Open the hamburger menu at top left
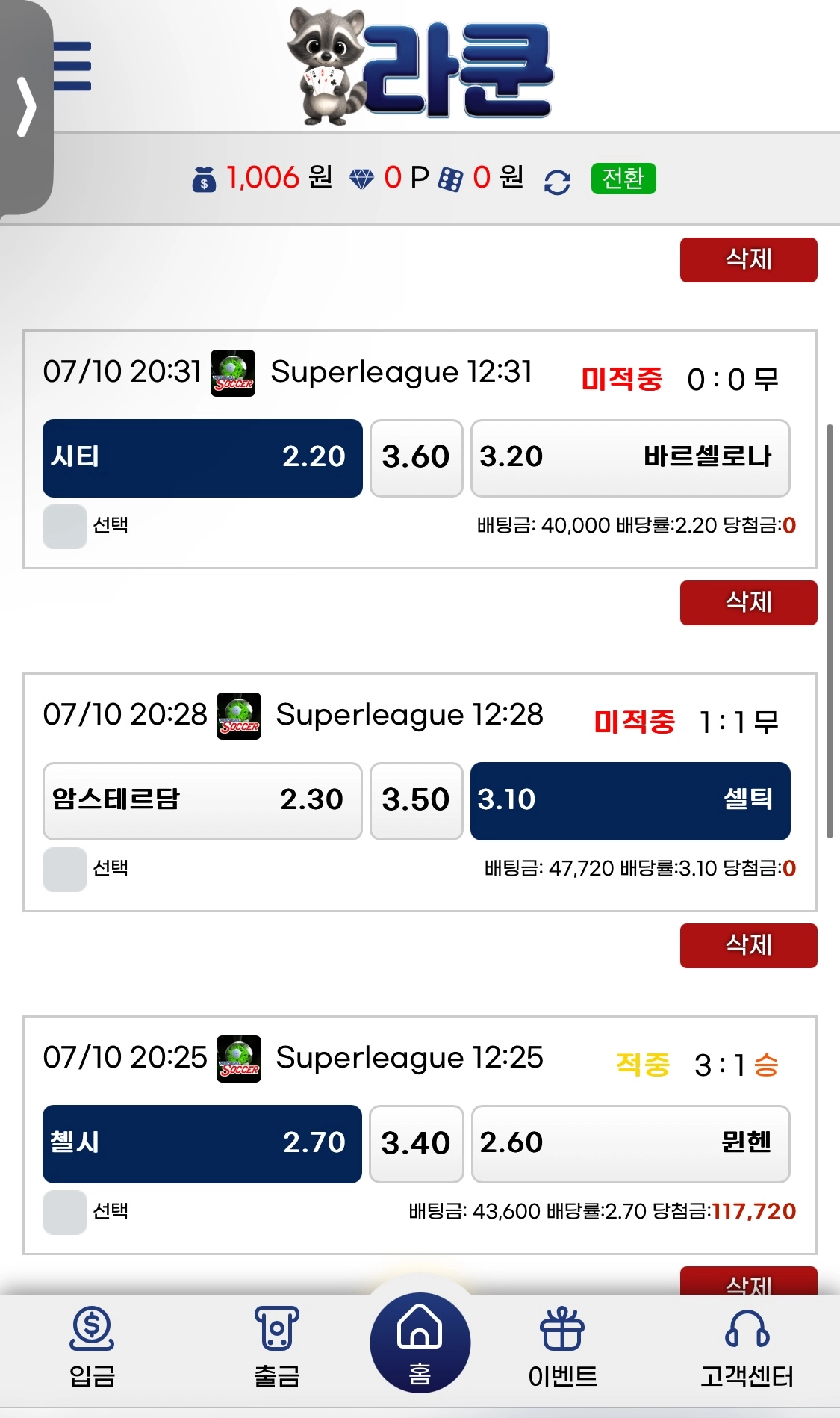The image size is (840, 1418). coord(72,66)
